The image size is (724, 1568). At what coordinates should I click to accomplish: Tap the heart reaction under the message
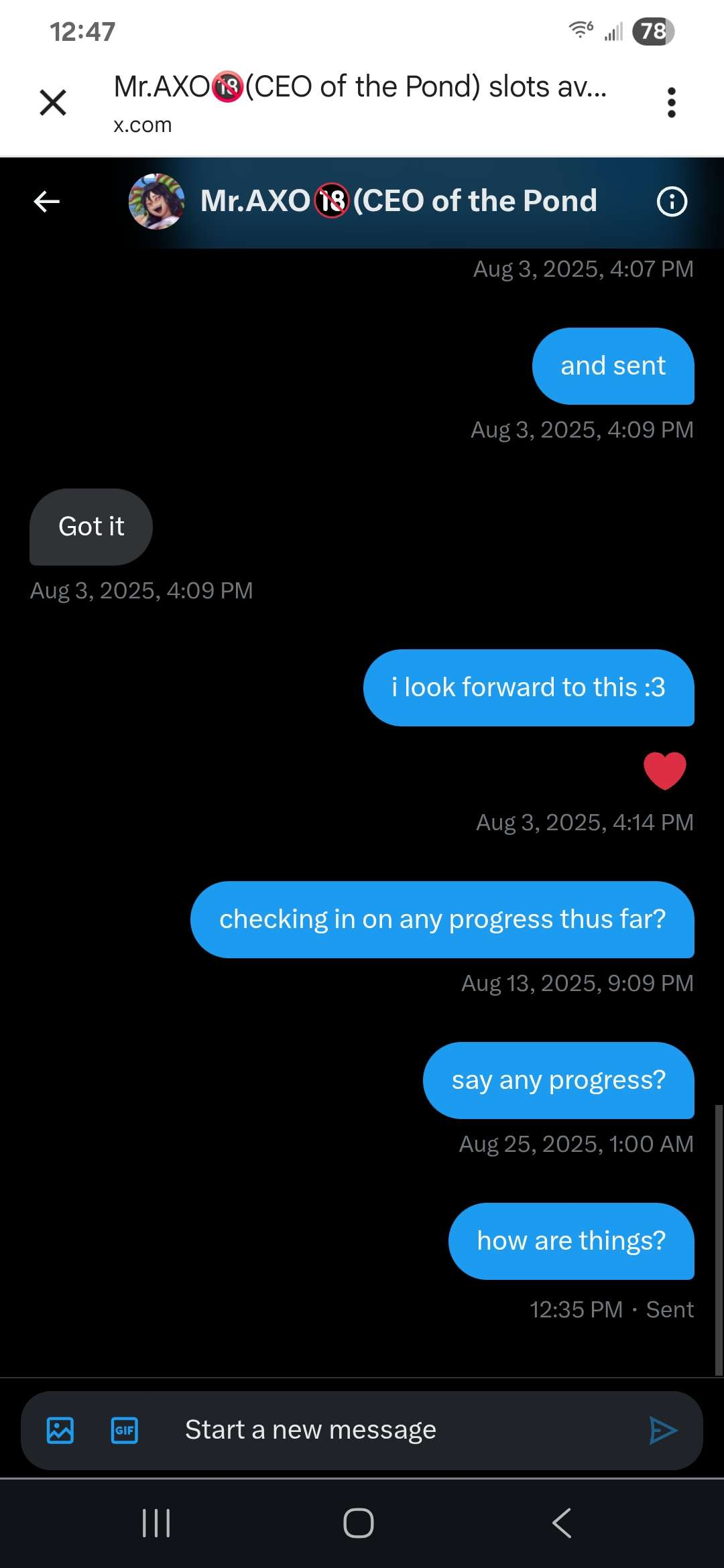pos(664,771)
